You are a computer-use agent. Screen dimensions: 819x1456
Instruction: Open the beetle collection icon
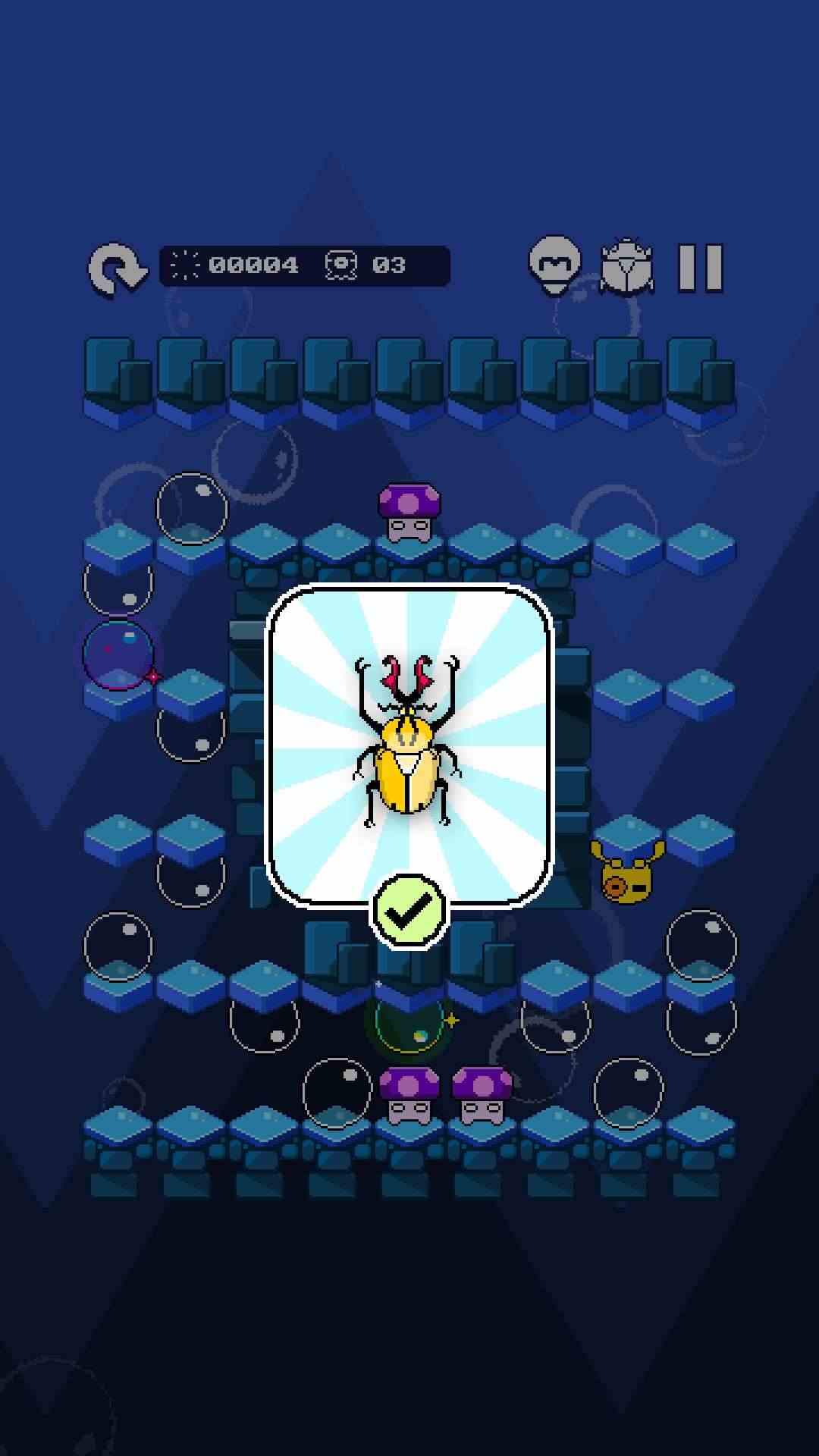coord(626,267)
